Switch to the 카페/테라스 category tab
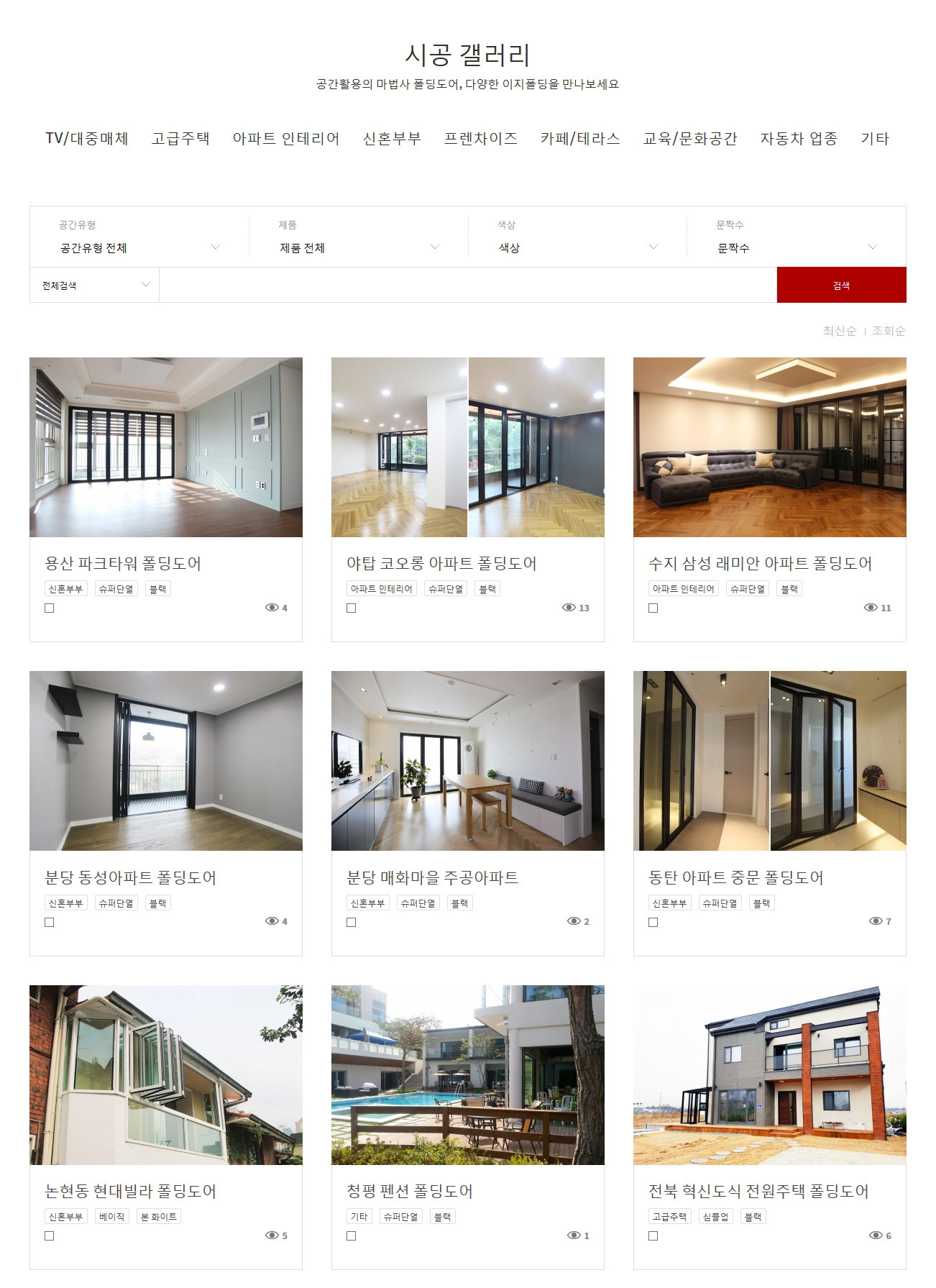The width and height of the screenshot is (936, 1288). 580,138
